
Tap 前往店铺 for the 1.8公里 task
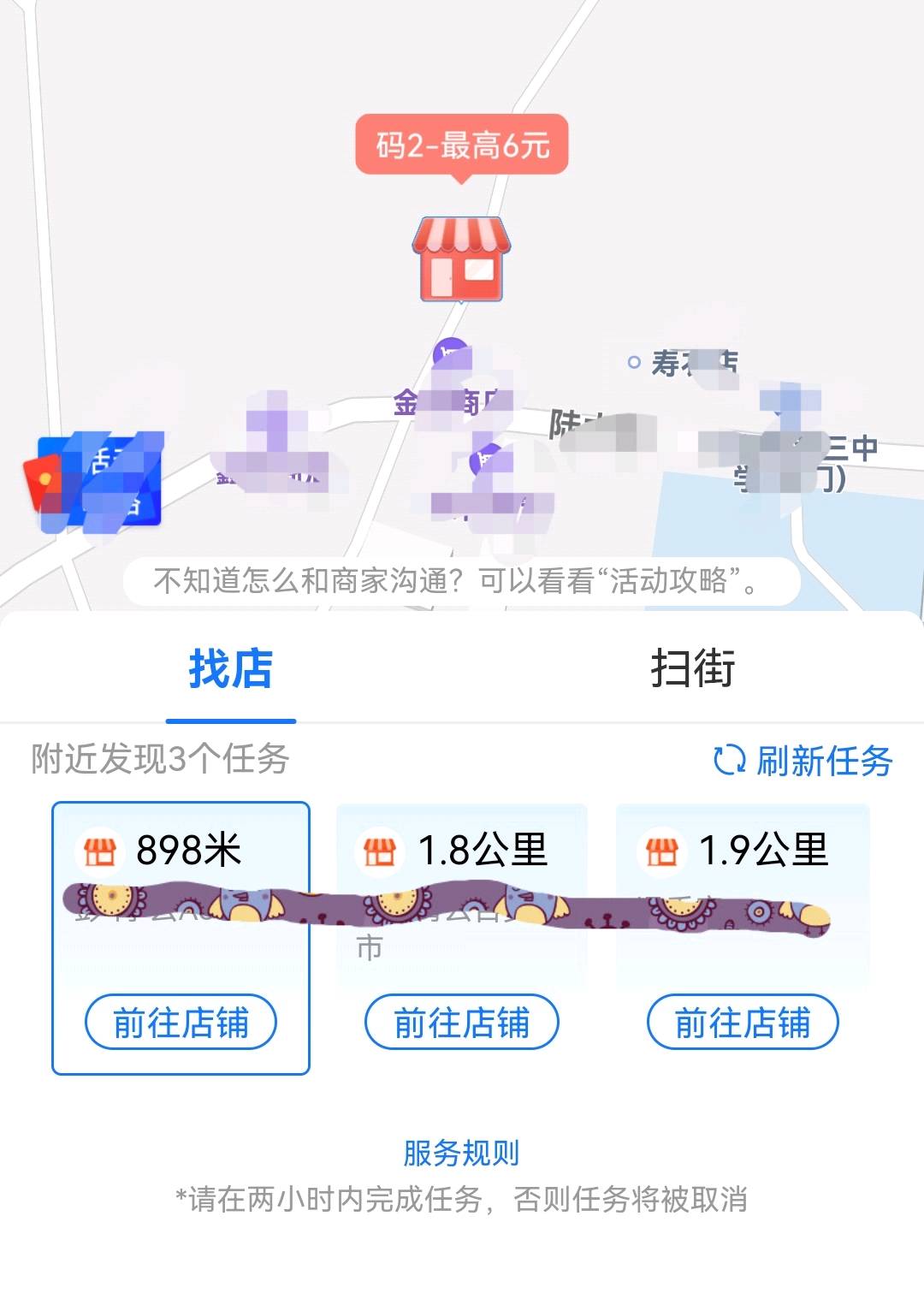point(461,1022)
